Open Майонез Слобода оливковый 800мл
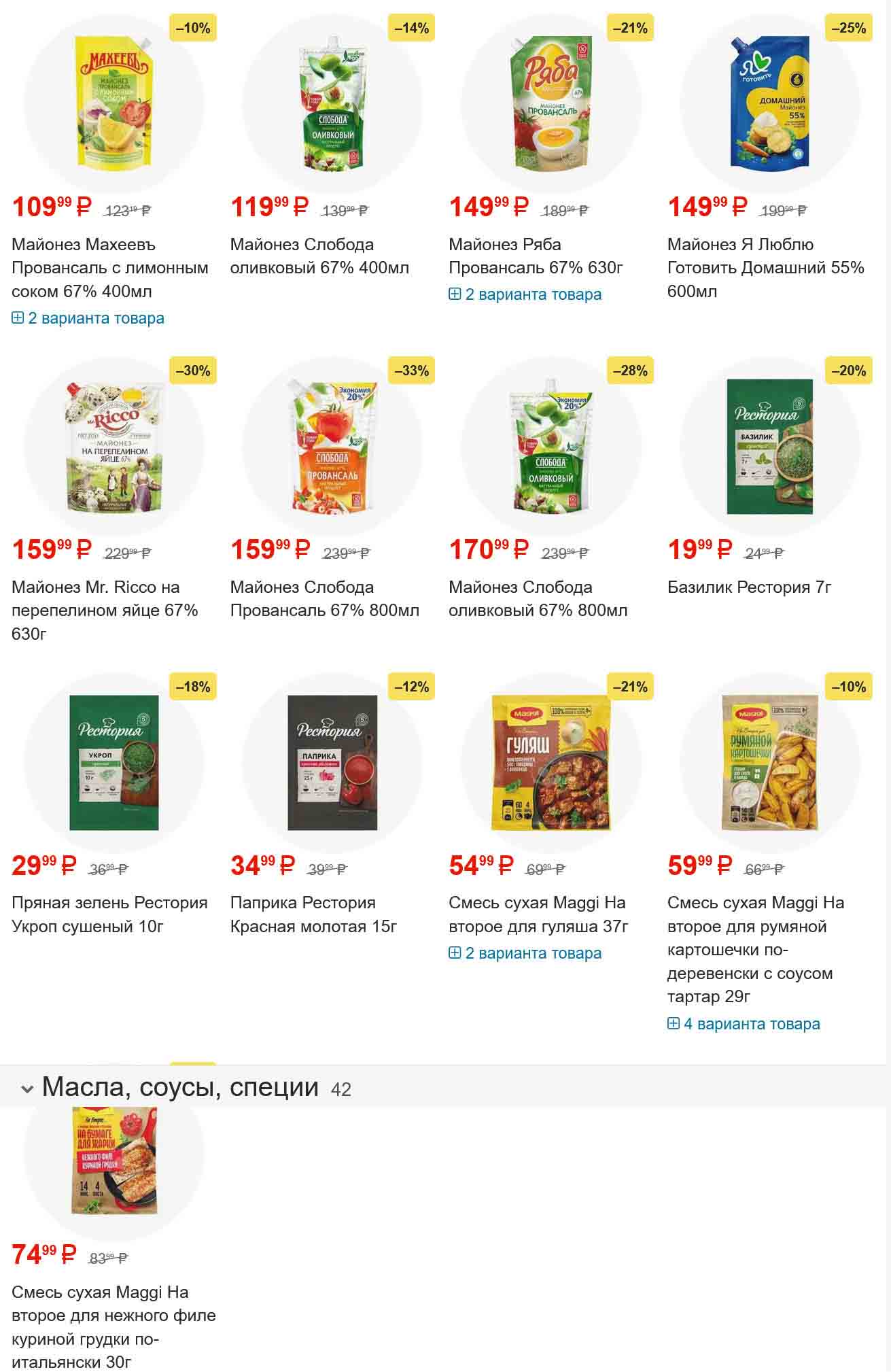The width and height of the screenshot is (891, 1372). 537,598
